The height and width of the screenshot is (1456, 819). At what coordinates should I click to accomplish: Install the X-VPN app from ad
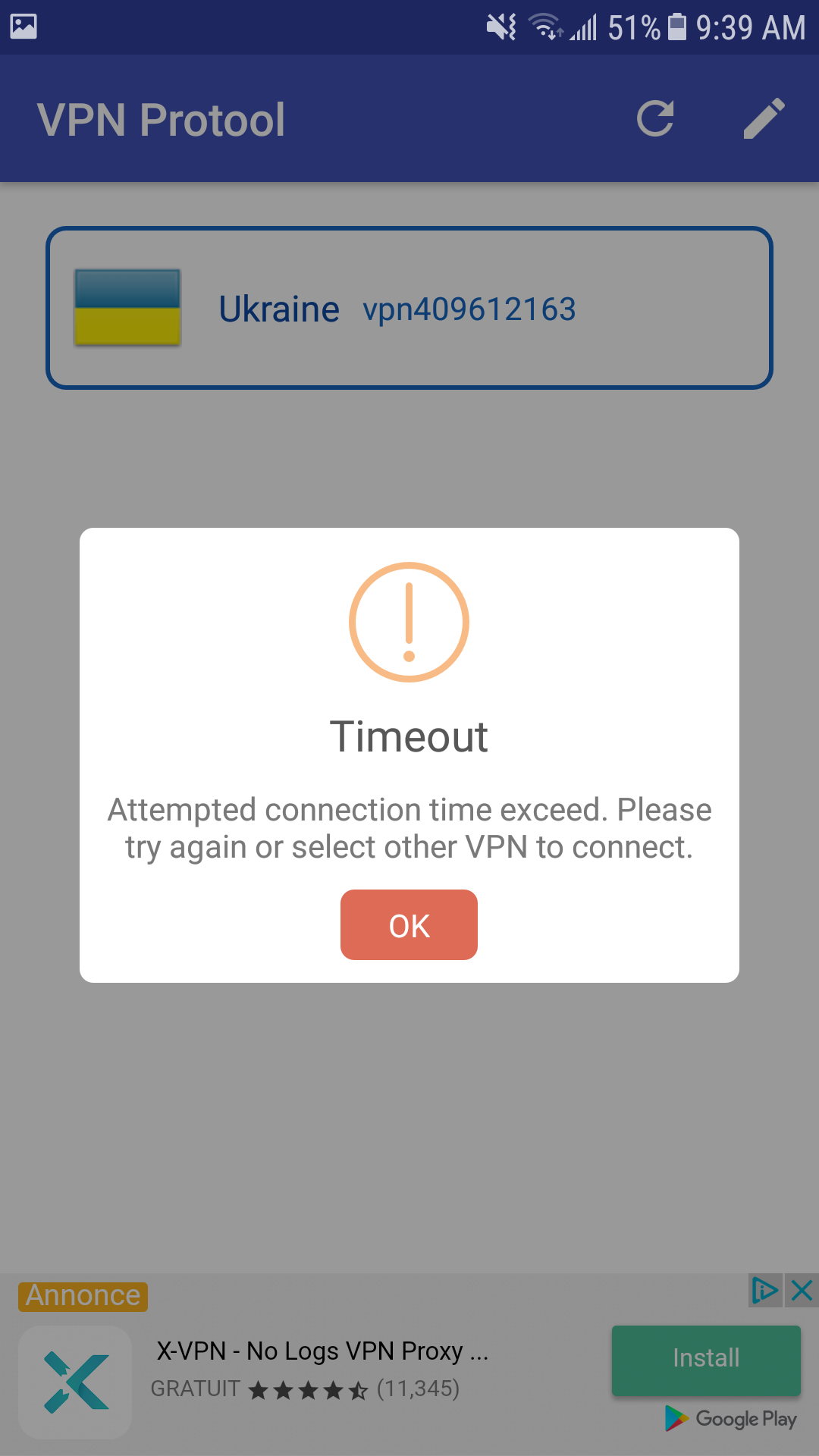pyautogui.click(x=706, y=1360)
